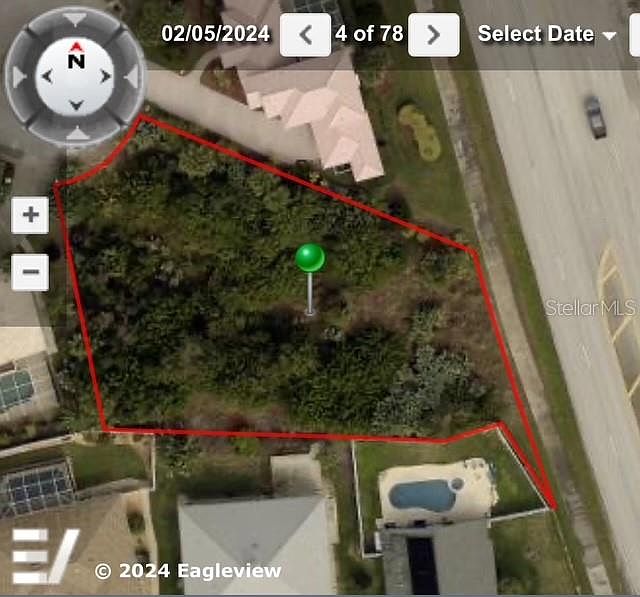The image size is (640, 597).
Task: Go to the previous aerial image
Action: coord(305,35)
